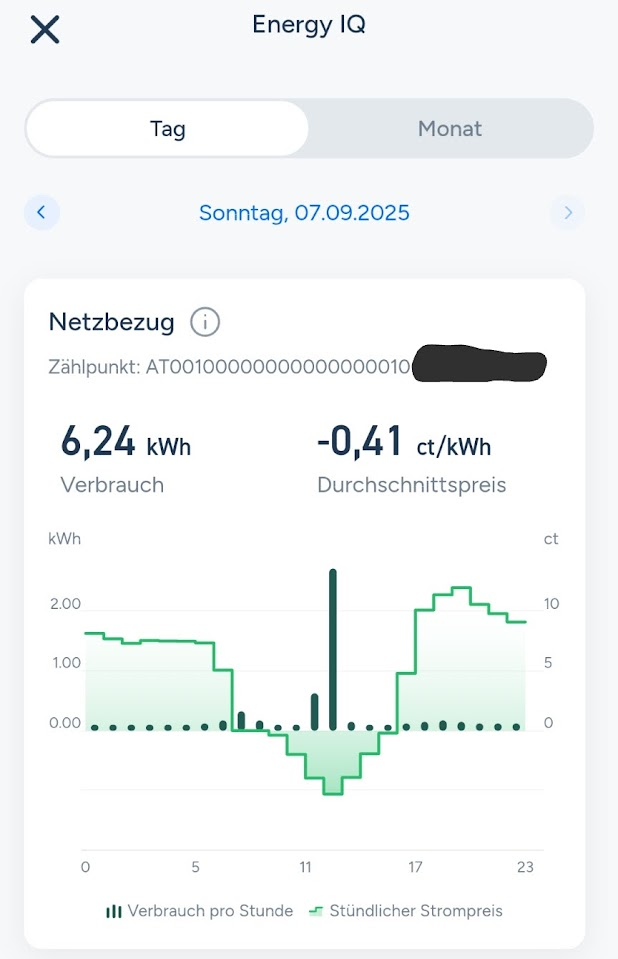Go to the next day

568,212
